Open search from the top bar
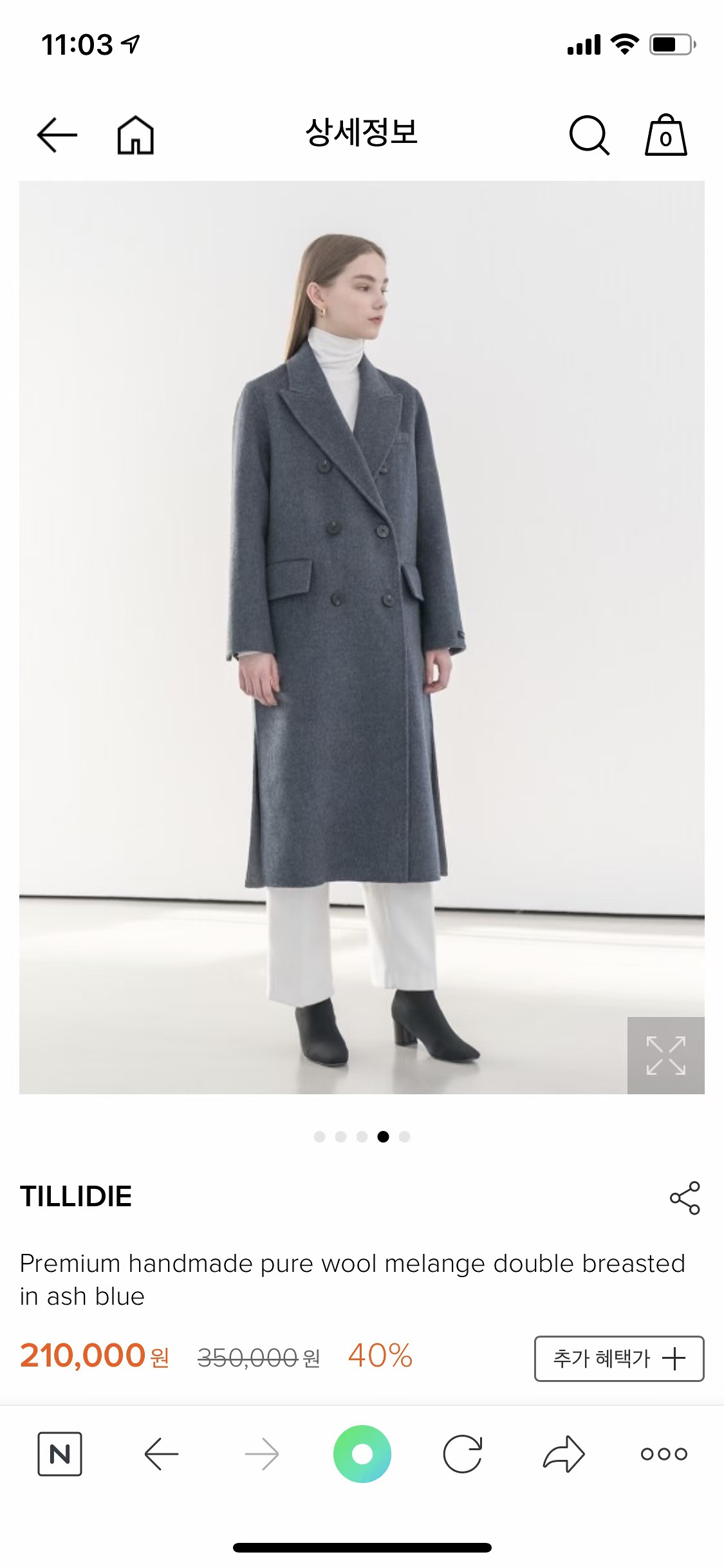The width and height of the screenshot is (724, 1568). coord(589,135)
